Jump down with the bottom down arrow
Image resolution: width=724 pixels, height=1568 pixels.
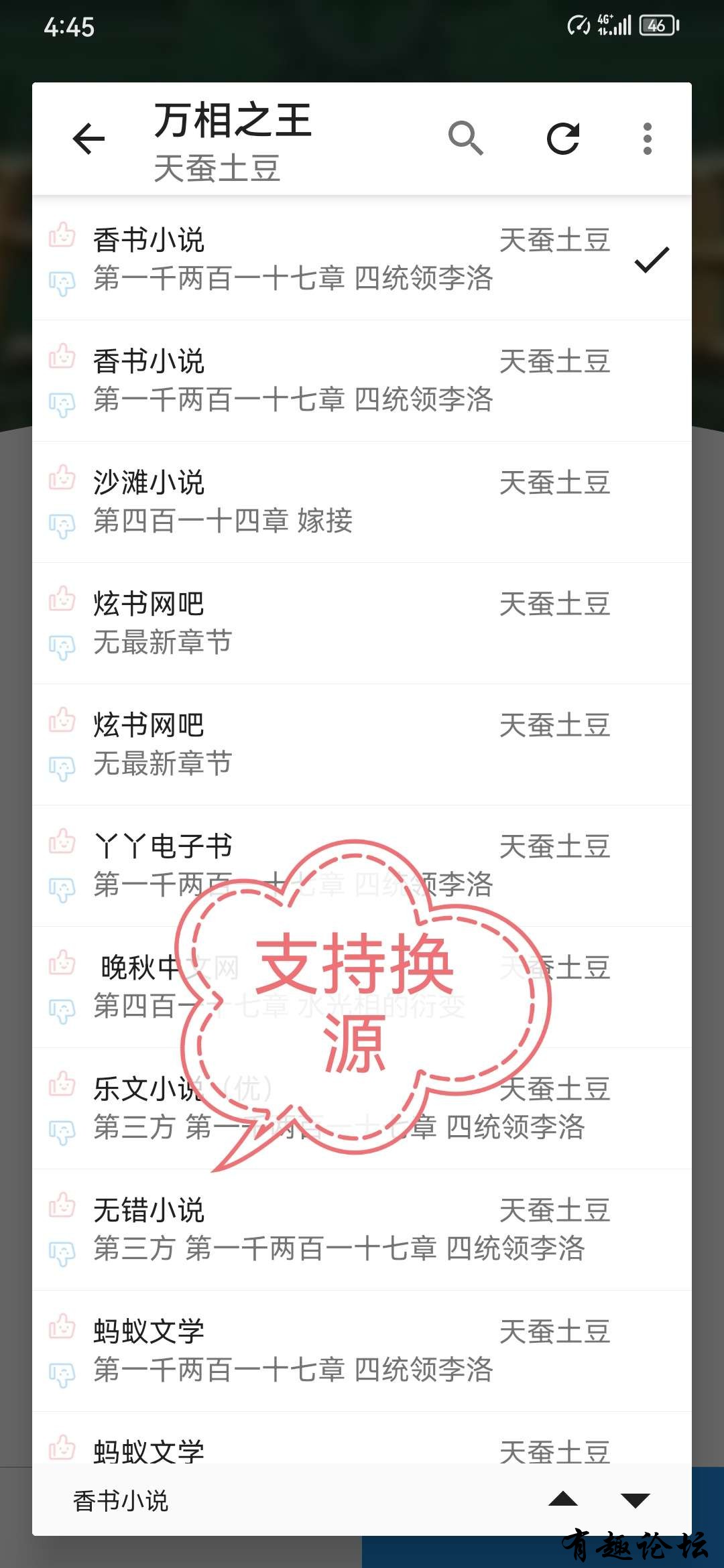click(x=635, y=1500)
